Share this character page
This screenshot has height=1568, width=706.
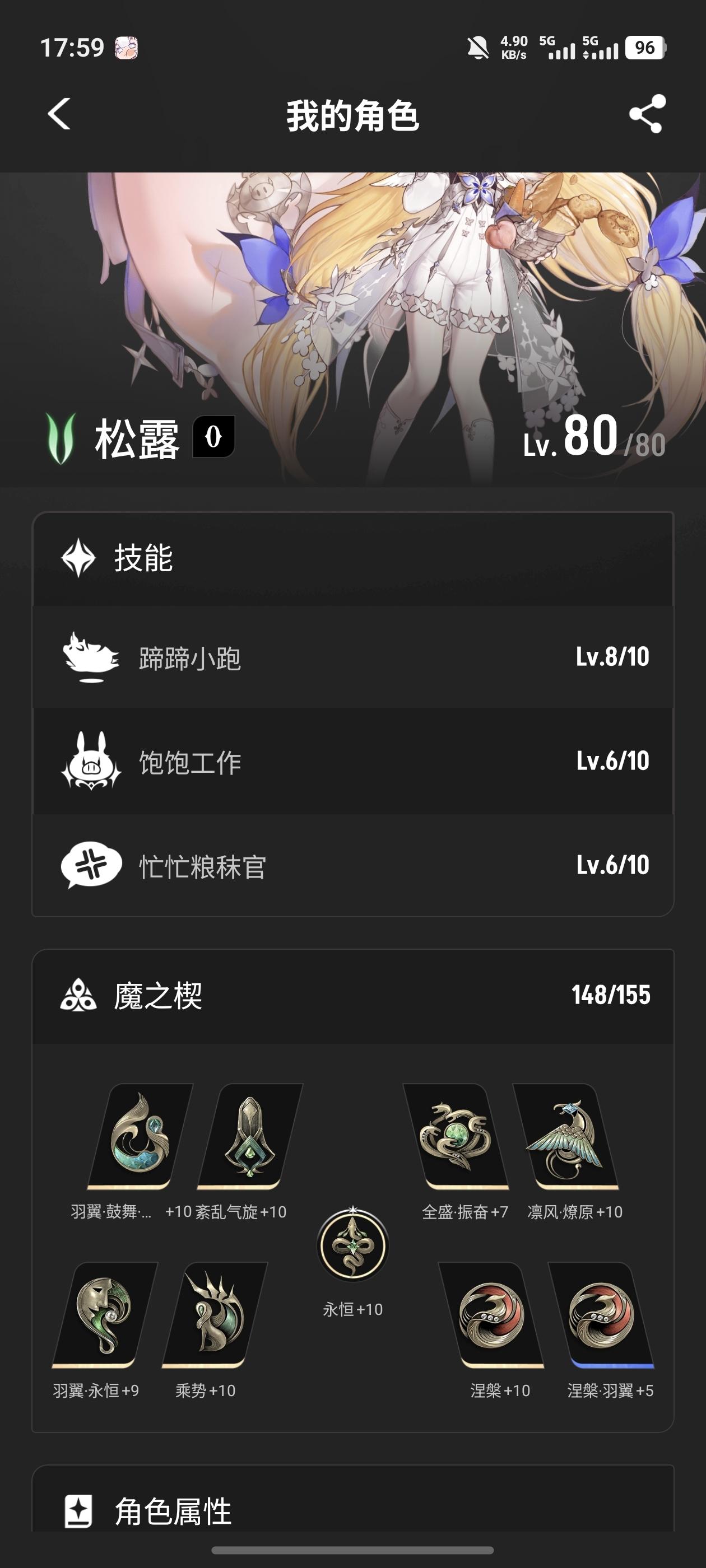tap(646, 114)
